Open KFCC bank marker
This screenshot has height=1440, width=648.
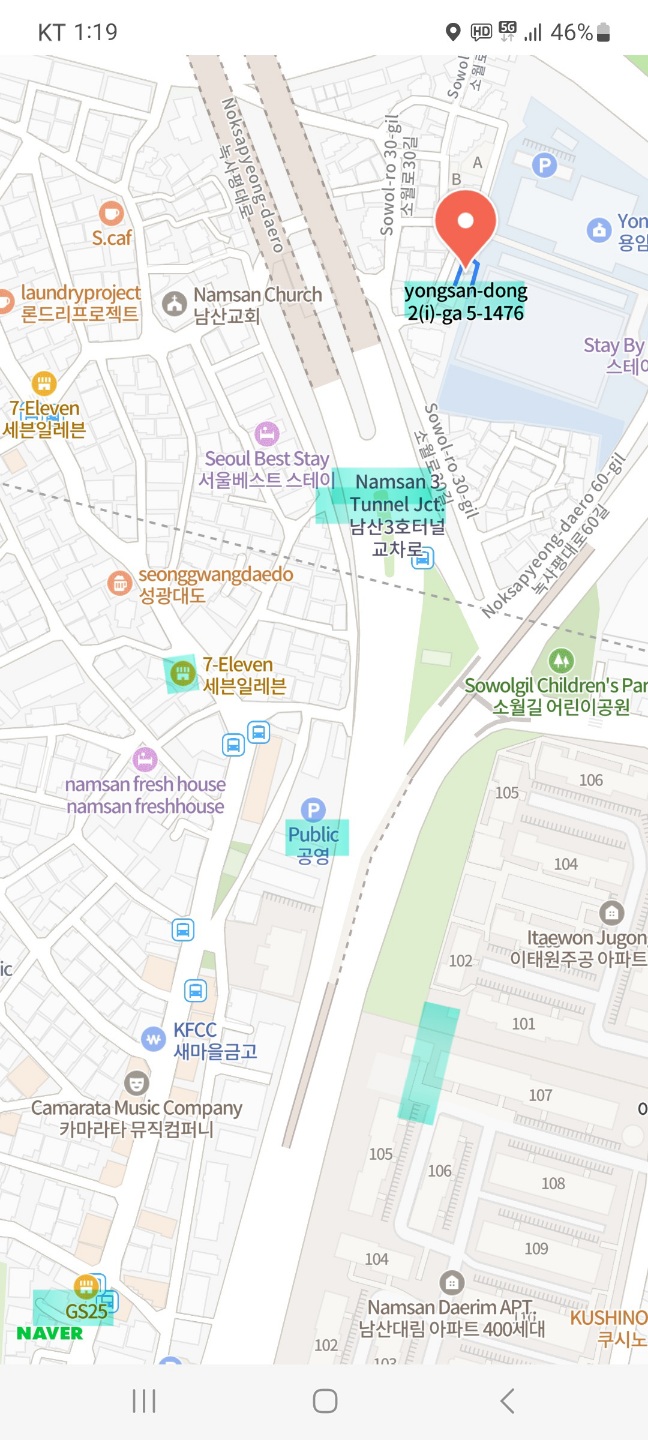click(153, 1039)
